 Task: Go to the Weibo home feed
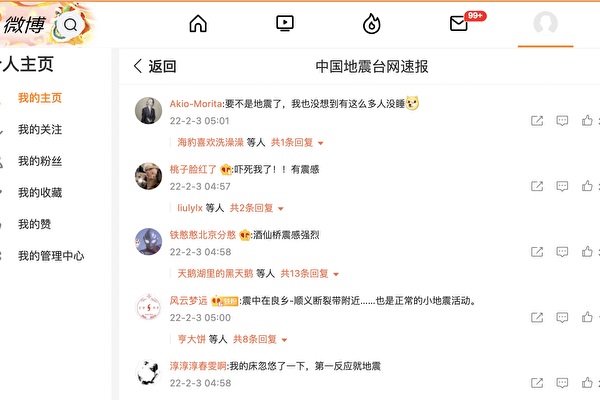[198, 23]
